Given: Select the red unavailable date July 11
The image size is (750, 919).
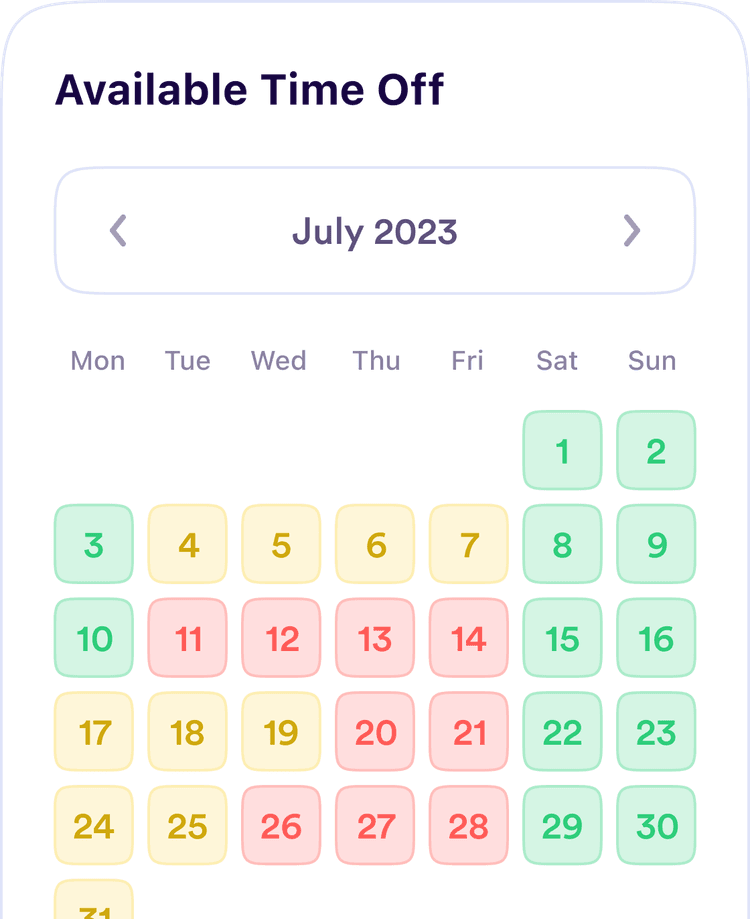Looking at the screenshot, I should 187,638.
